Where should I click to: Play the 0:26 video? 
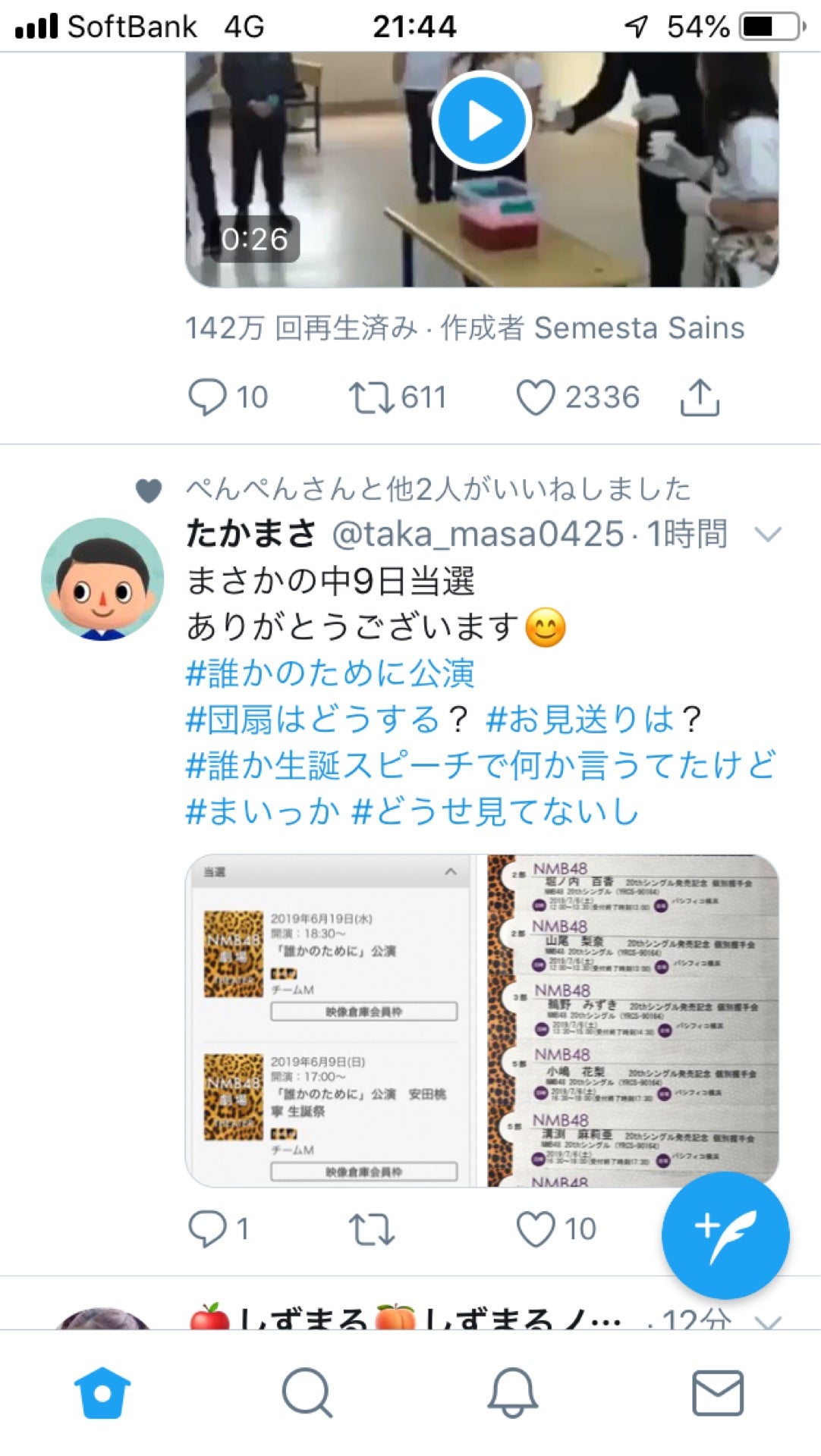coord(481,121)
